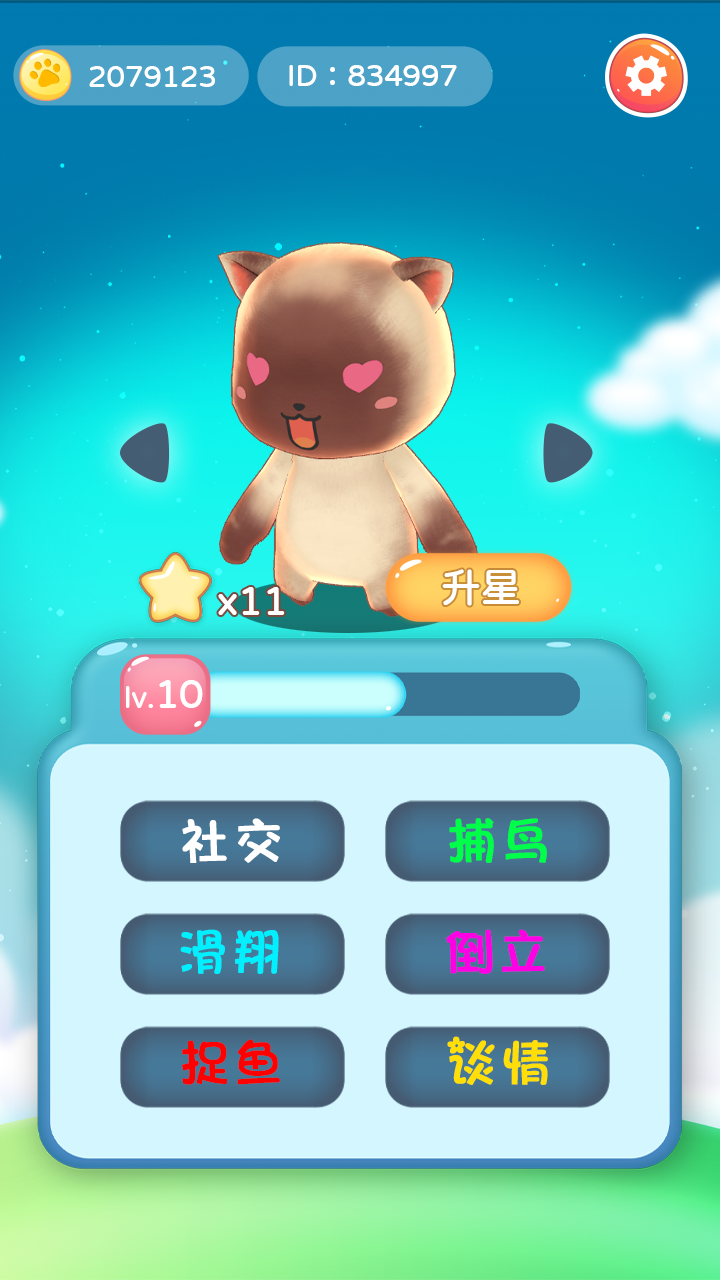The width and height of the screenshot is (720, 1280).
Task: Tap the 升星 star upgrade button
Action: 479,588
